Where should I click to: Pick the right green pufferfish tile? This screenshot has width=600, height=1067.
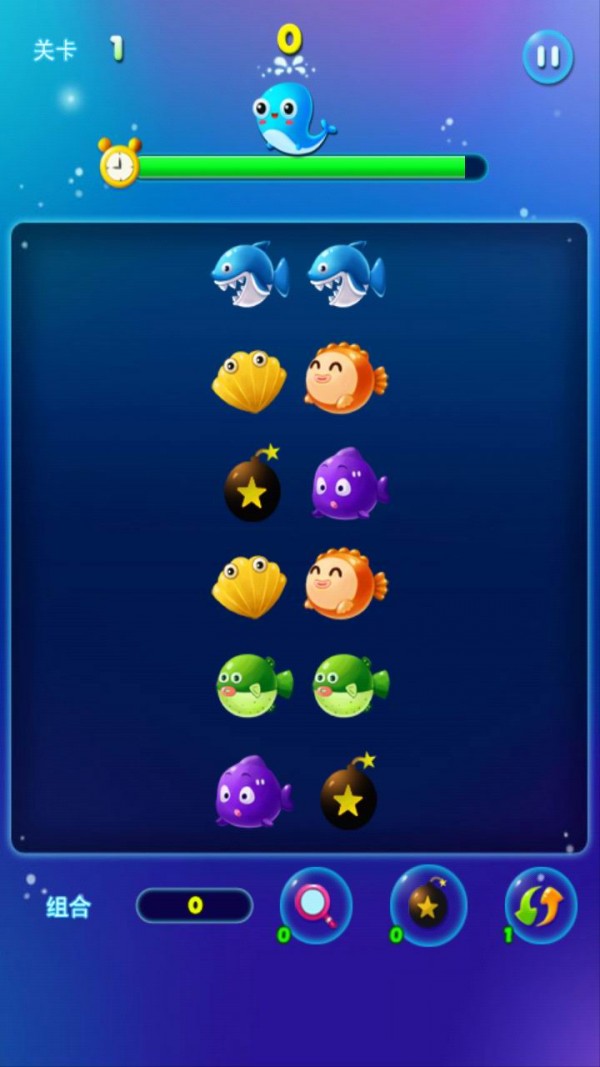point(349,686)
